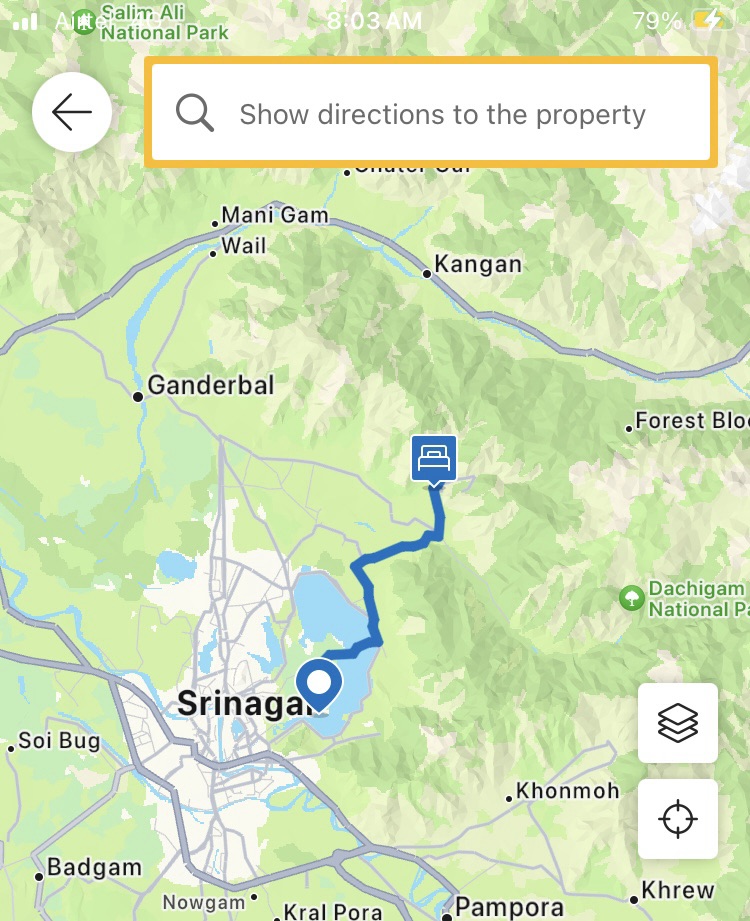Tap the blue location pin near Srinagar

point(320,685)
